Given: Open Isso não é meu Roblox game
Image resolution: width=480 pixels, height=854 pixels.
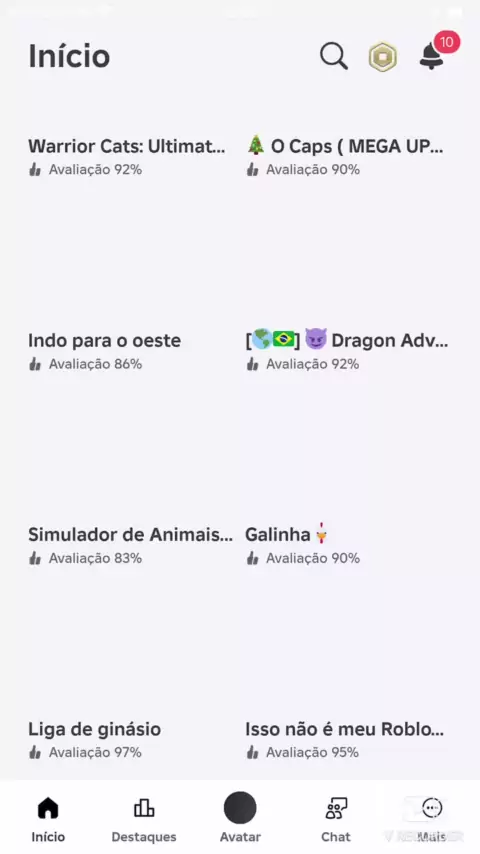Looking at the screenshot, I should pos(344,729).
